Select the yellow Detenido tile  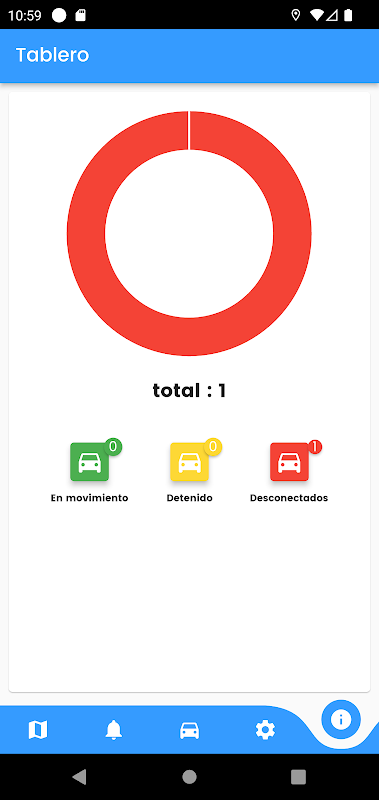(x=189, y=462)
